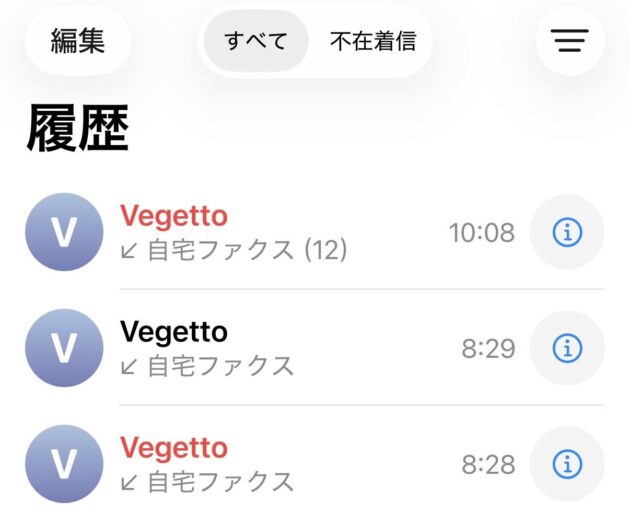The image size is (630, 513).
Task: Switch to the 不在着信 missed calls tab
Action: (x=373, y=41)
